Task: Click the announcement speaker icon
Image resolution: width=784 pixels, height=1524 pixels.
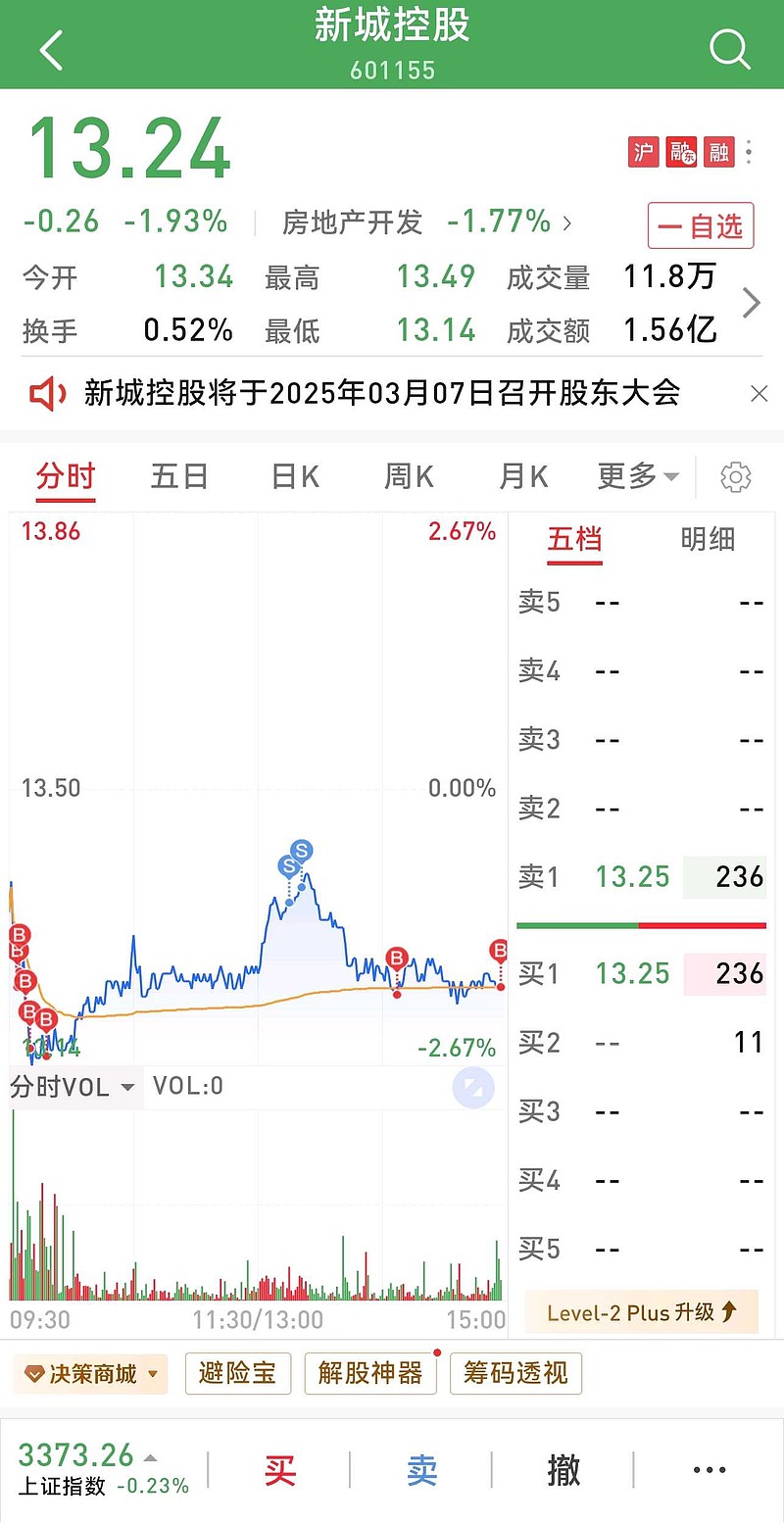Action: [46, 393]
